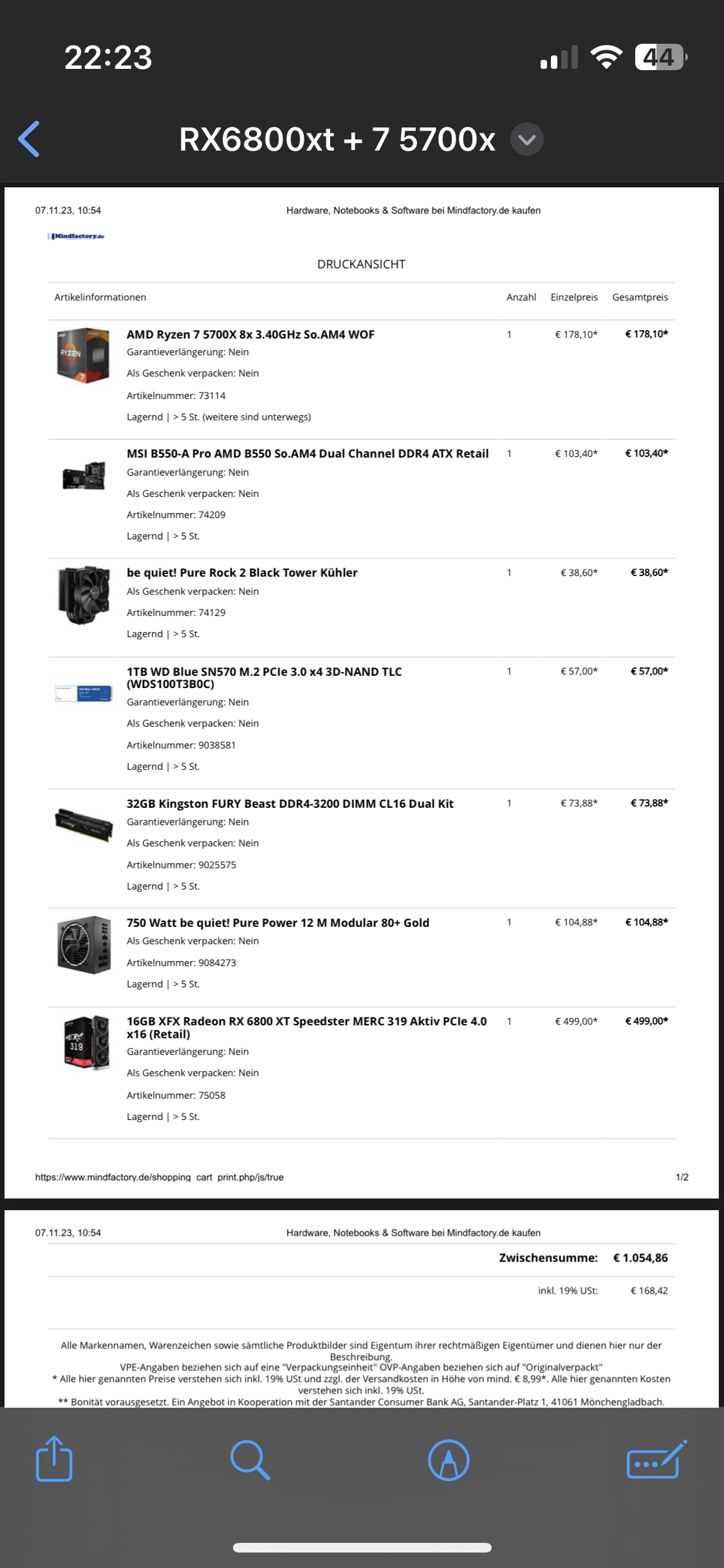This screenshot has height=1568, width=724.
Task: Open the form fill tool
Action: tap(655, 1460)
